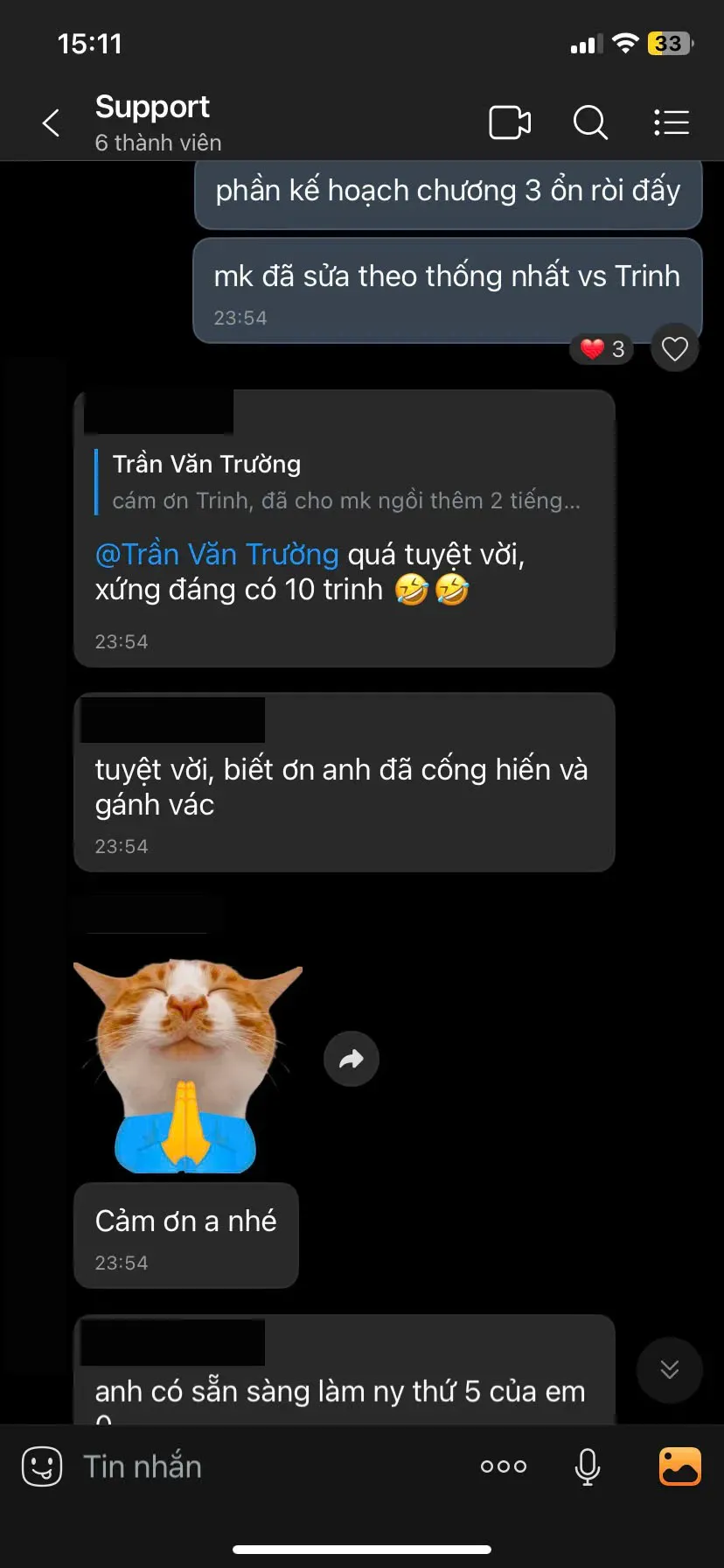Screen dimensions: 724x1568
Task: Start a group video call
Action: click(x=510, y=122)
